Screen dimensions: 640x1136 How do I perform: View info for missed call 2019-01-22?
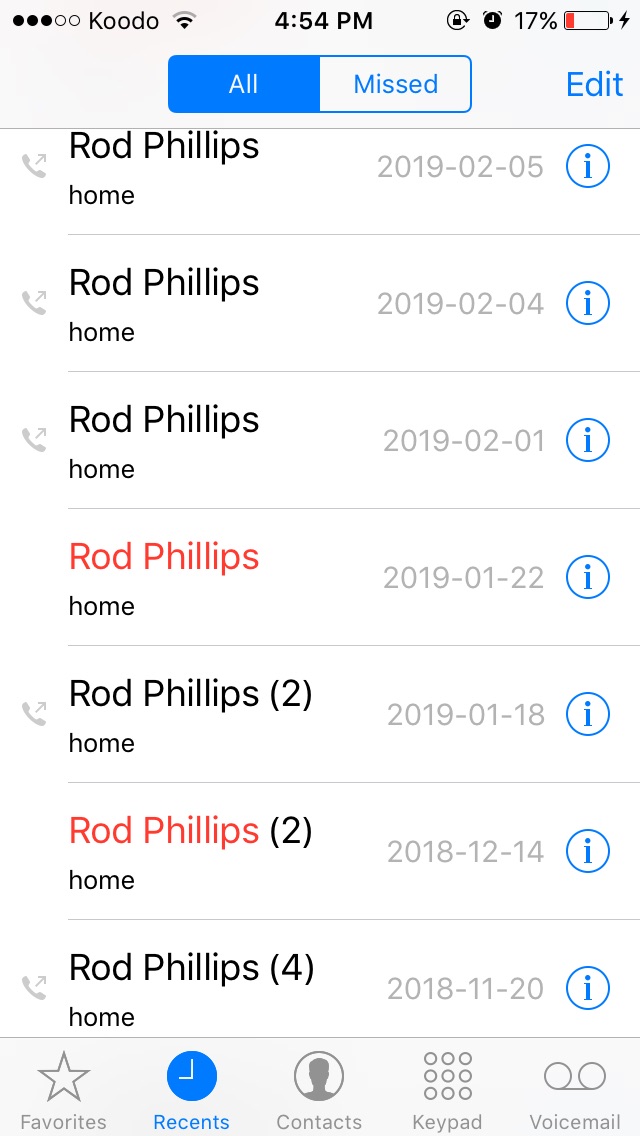coord(588,577)
